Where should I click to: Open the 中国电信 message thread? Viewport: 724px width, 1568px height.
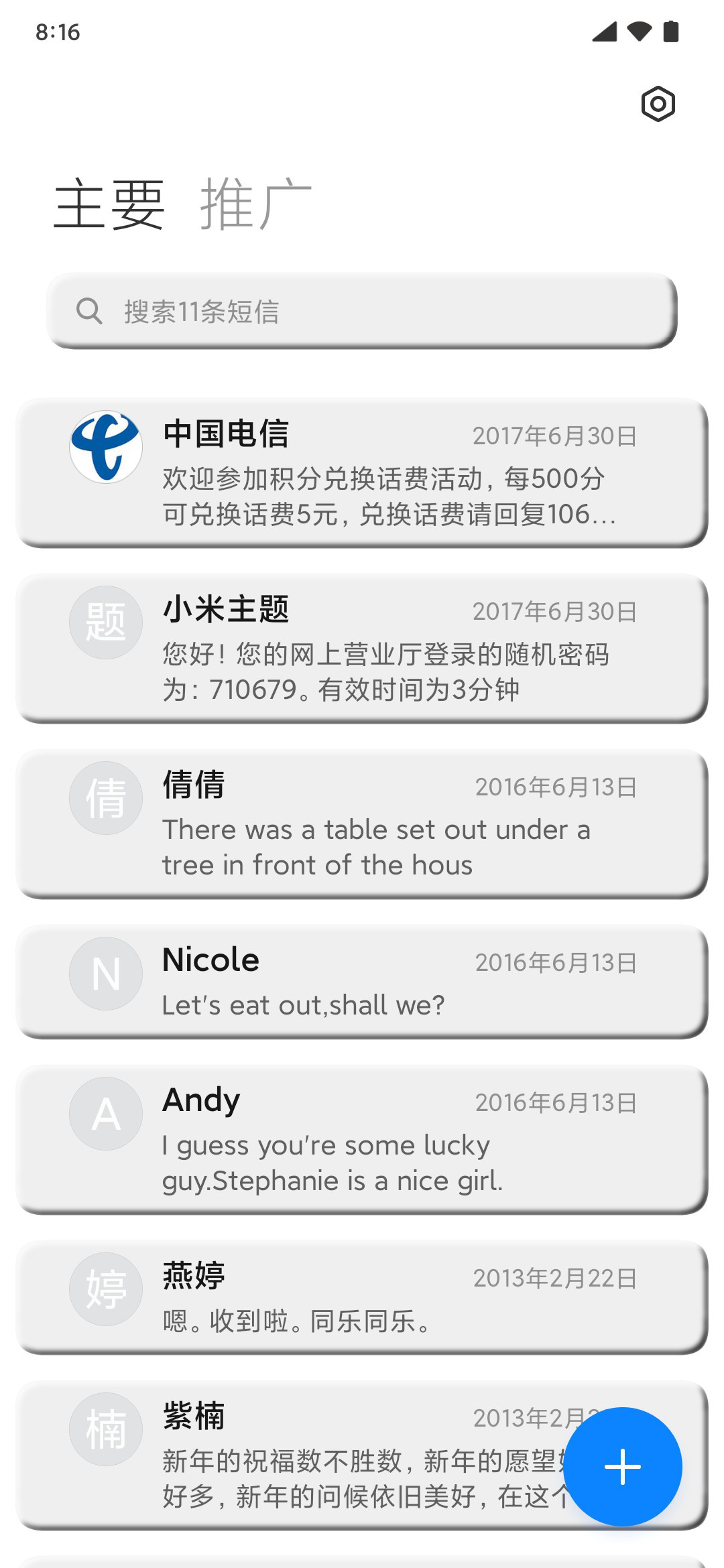362,473
